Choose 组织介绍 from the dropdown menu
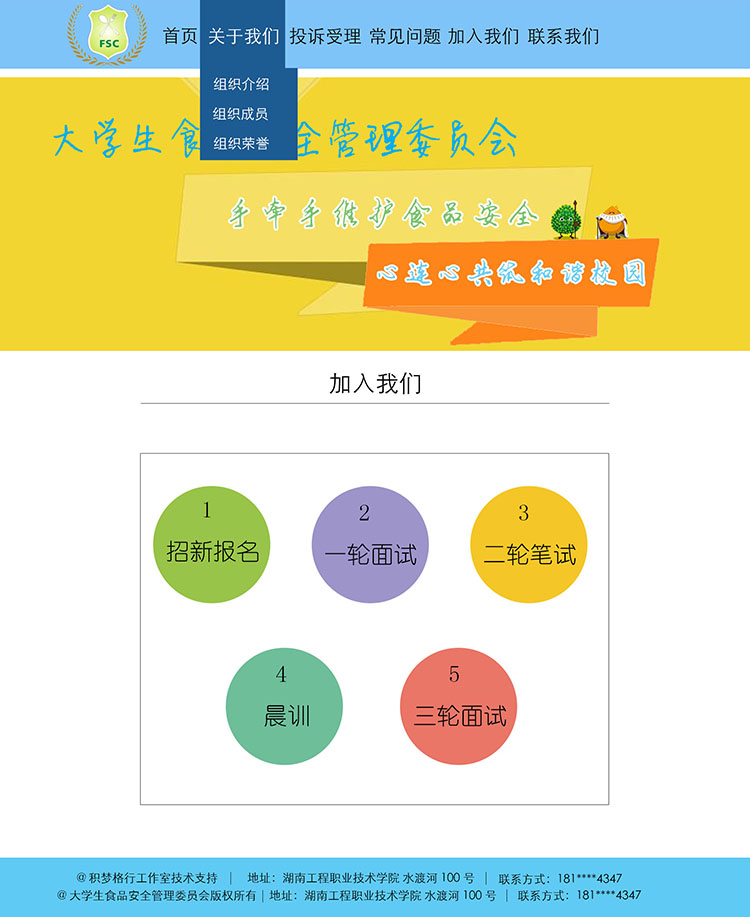This screenshot has height=917, width=750. (241, 85)
